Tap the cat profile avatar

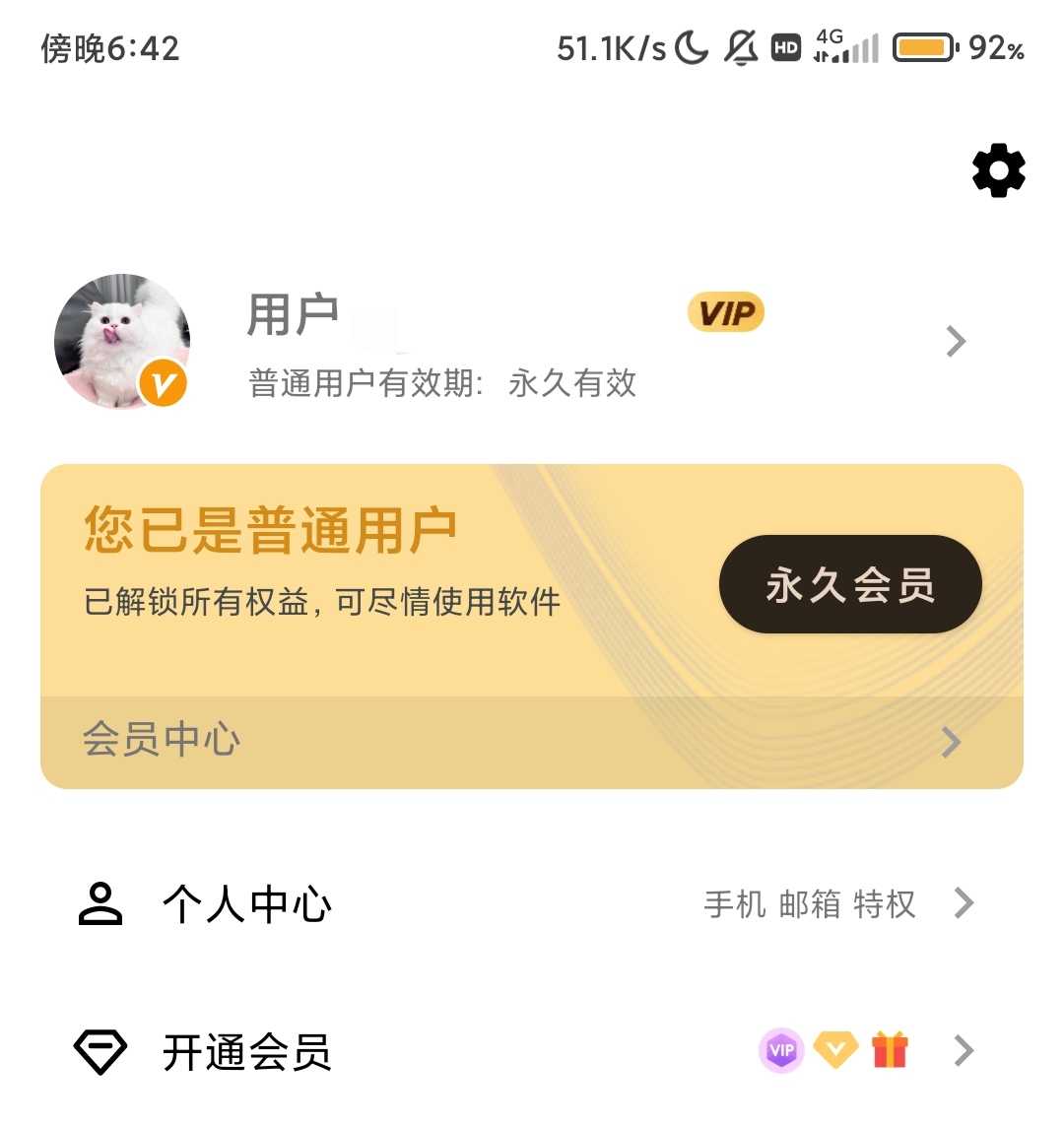[x=122, y=341]
